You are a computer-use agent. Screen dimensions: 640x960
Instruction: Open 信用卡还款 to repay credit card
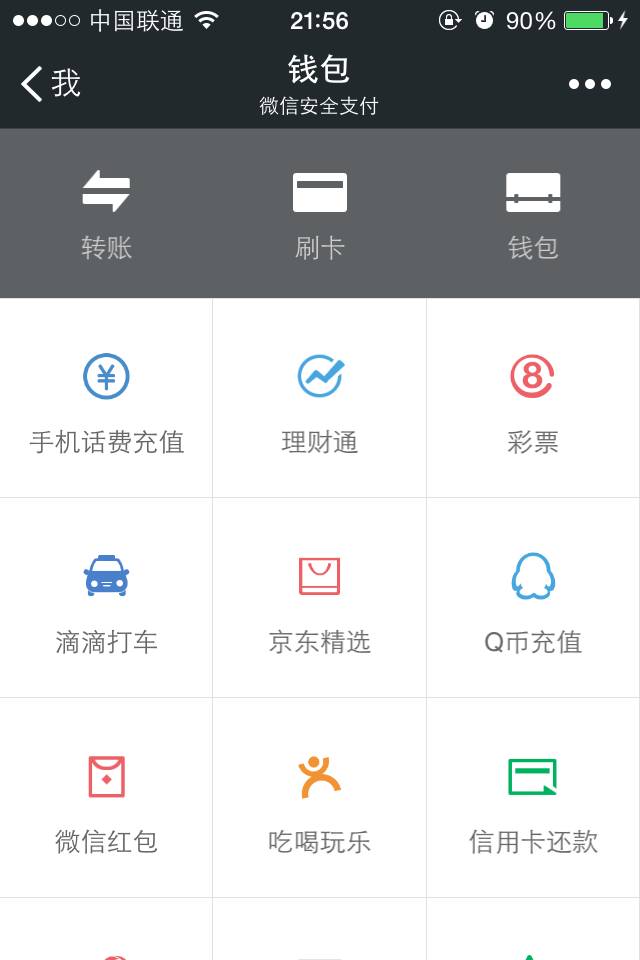click(533, 798)
